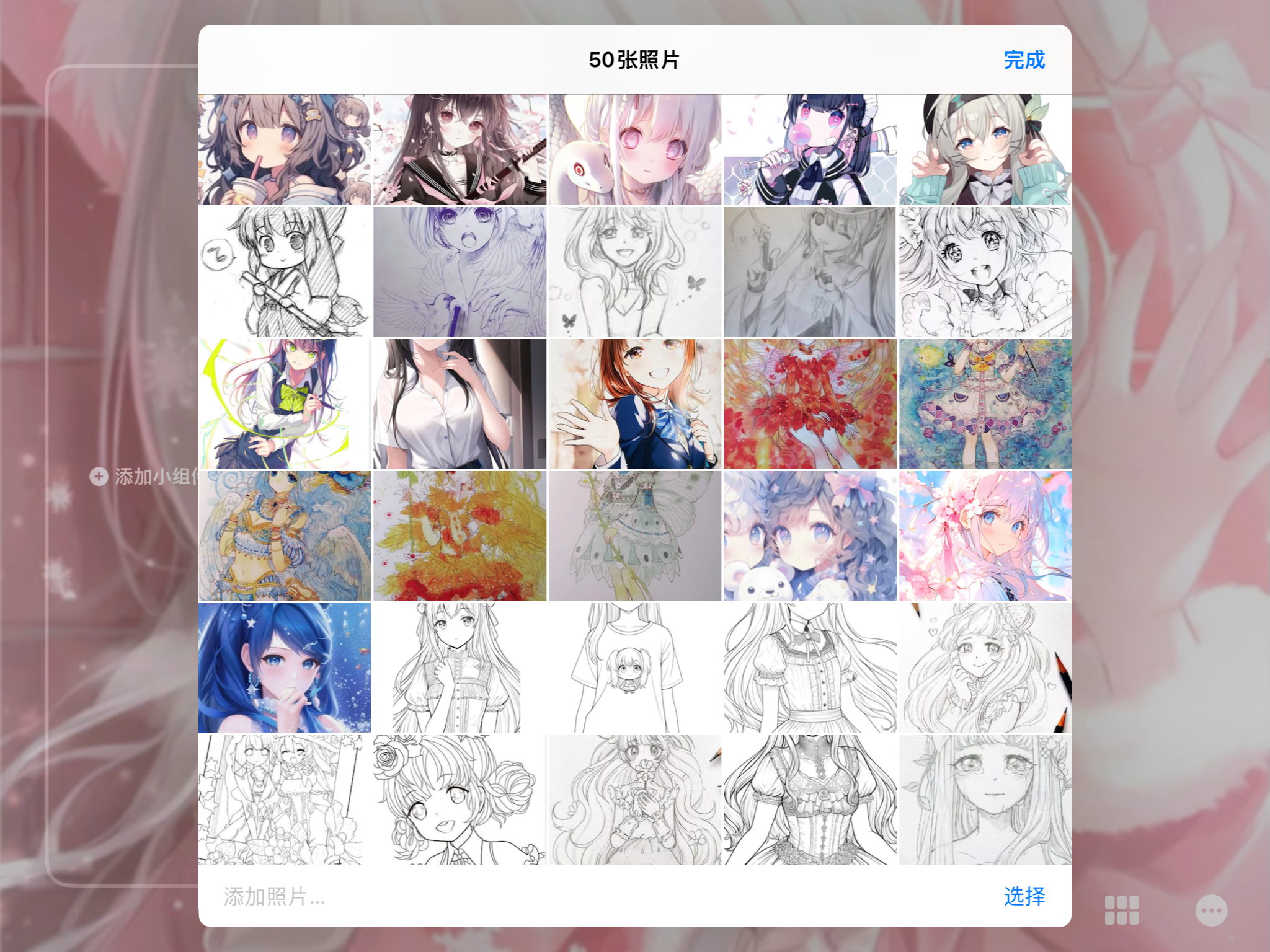This screenshot has width=1270, height=952.
Task: Open red flower dress watercolor
Action: click(809, 403)
